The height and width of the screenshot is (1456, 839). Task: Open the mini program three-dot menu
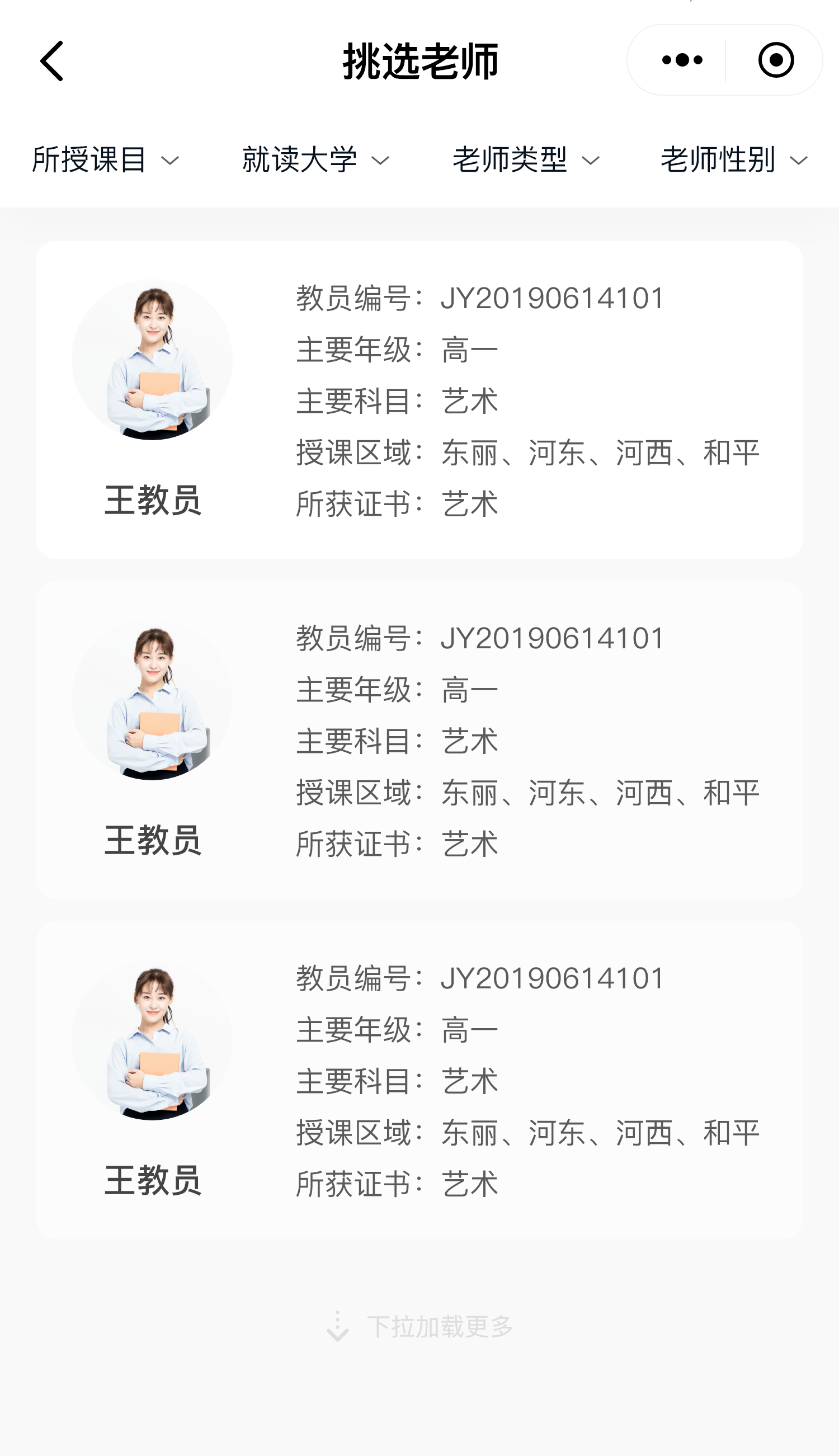pos(682,60)
